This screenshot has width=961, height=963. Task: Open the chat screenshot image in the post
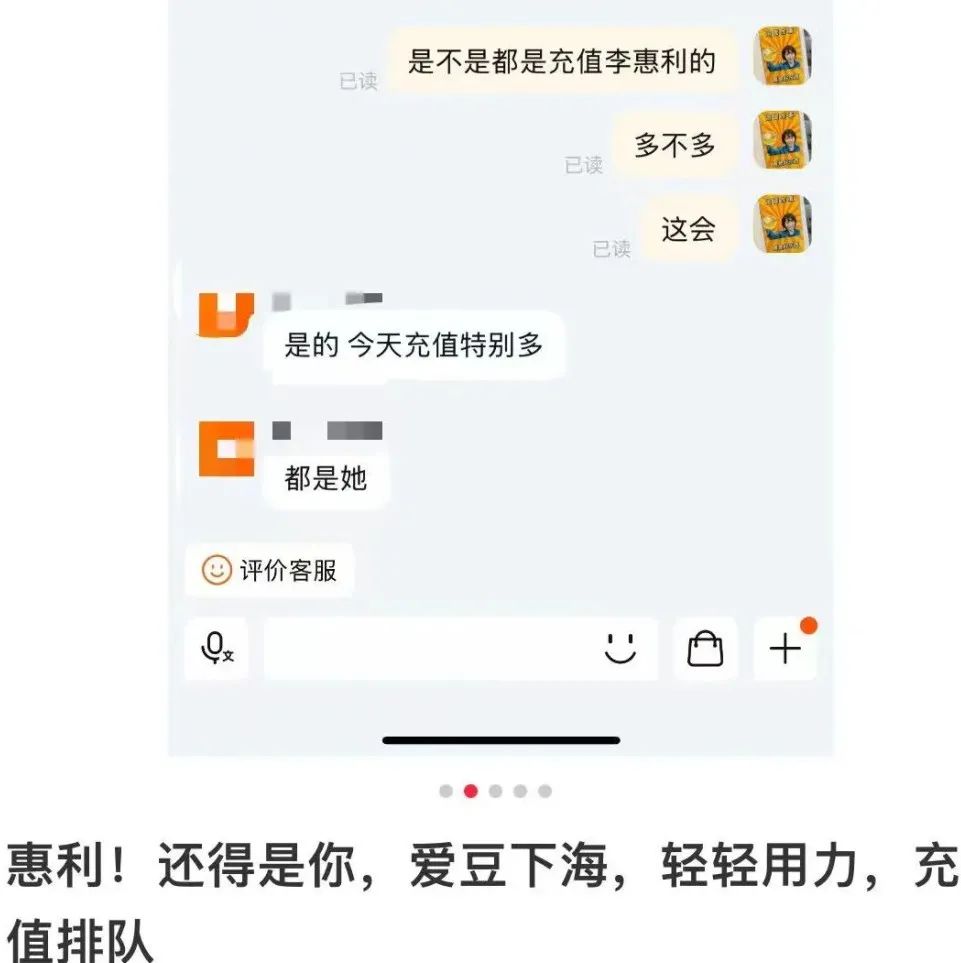point(500,380)
